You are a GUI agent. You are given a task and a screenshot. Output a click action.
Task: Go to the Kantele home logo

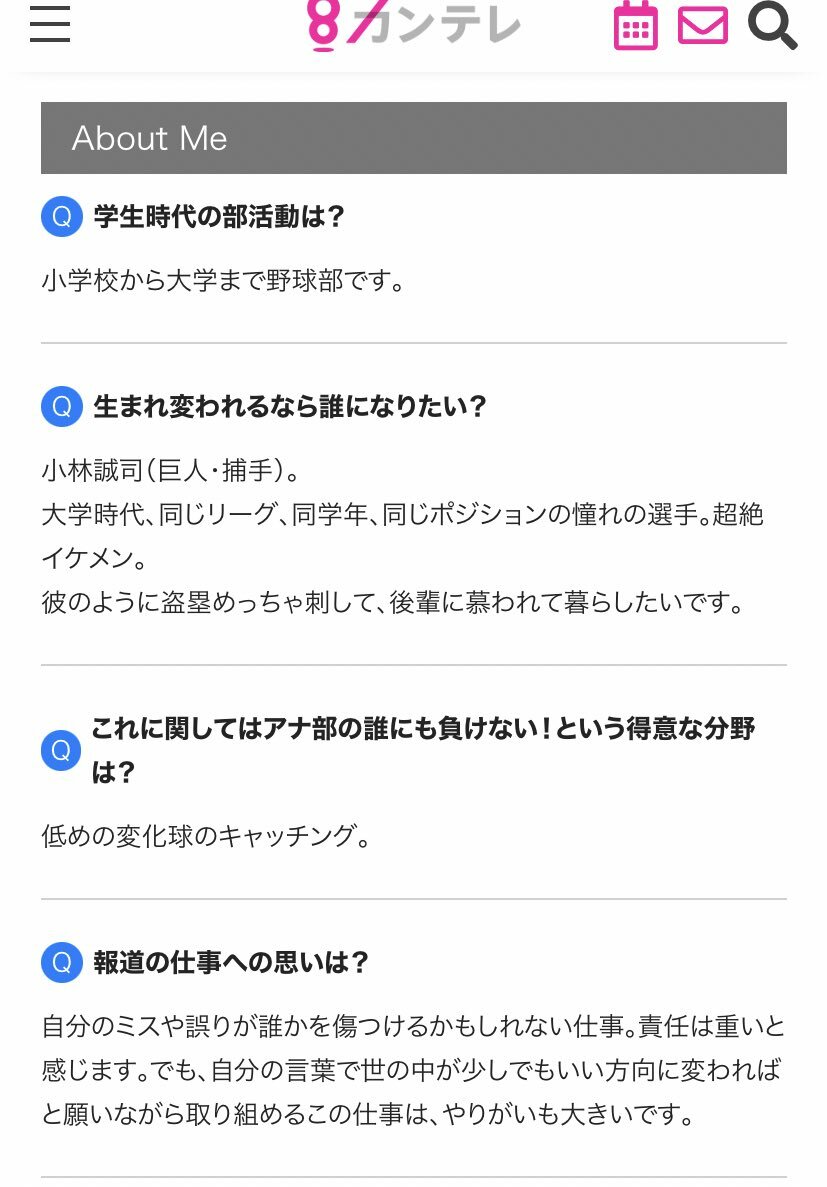click(414, 25)
